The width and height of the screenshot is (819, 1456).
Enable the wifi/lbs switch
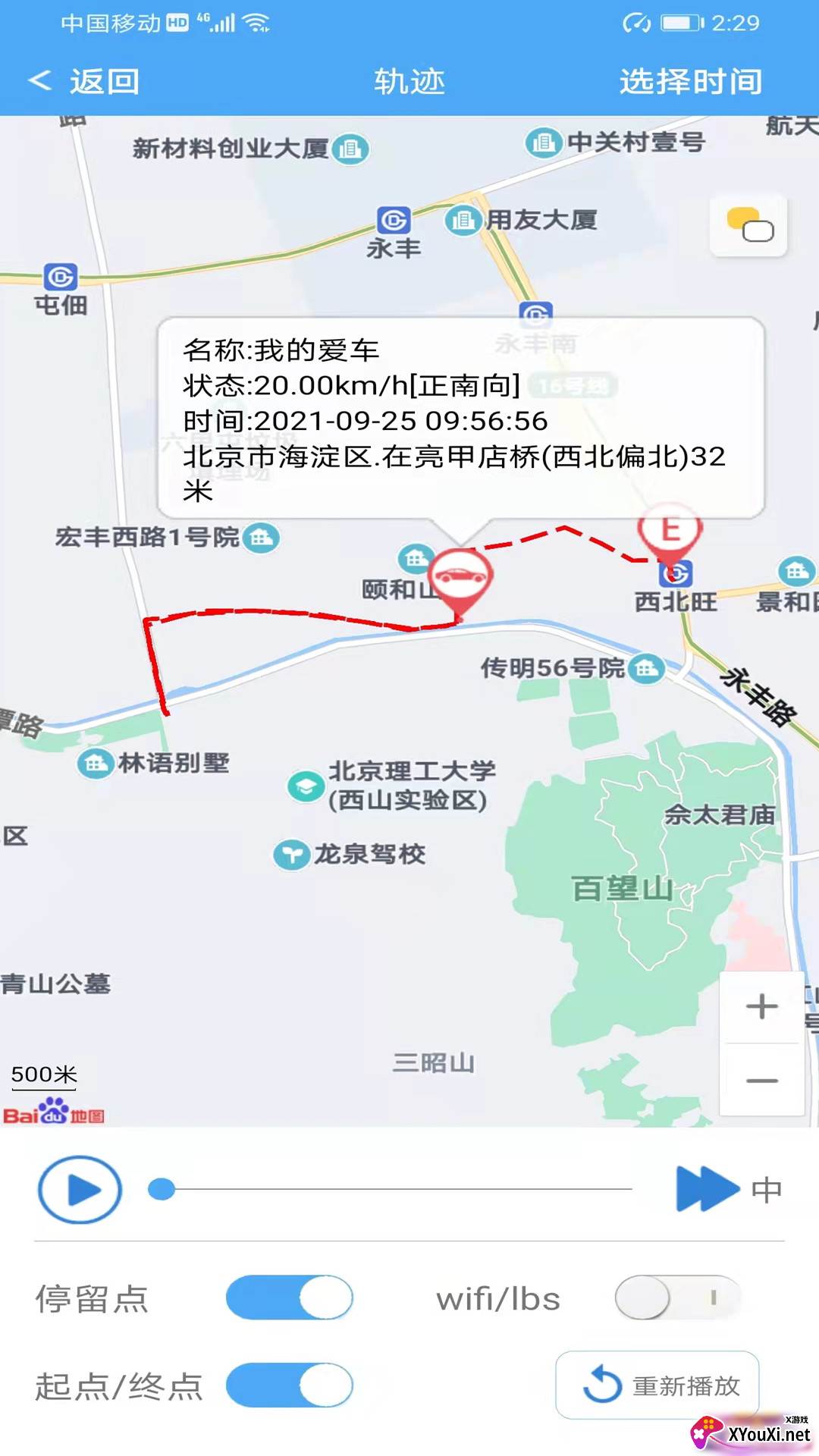point(677,1298)
